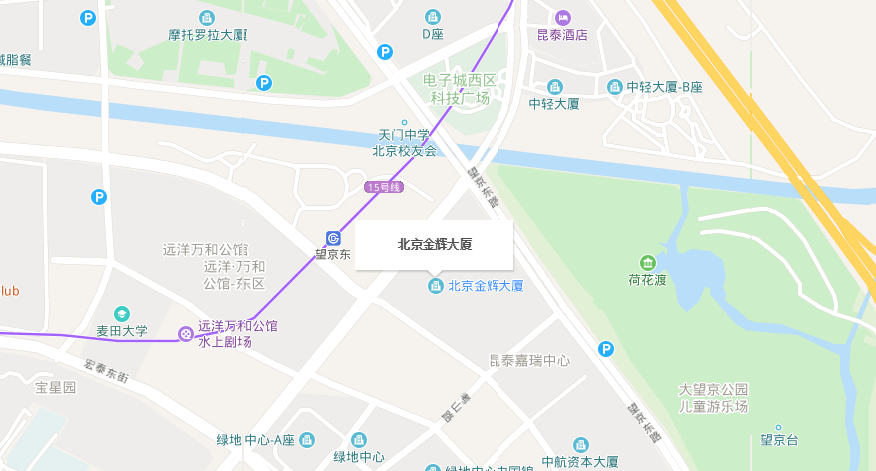Screen dimensions: 876x471
Task: Tap the 北京金辉大厦 building marker
Action: pos(435,286)
